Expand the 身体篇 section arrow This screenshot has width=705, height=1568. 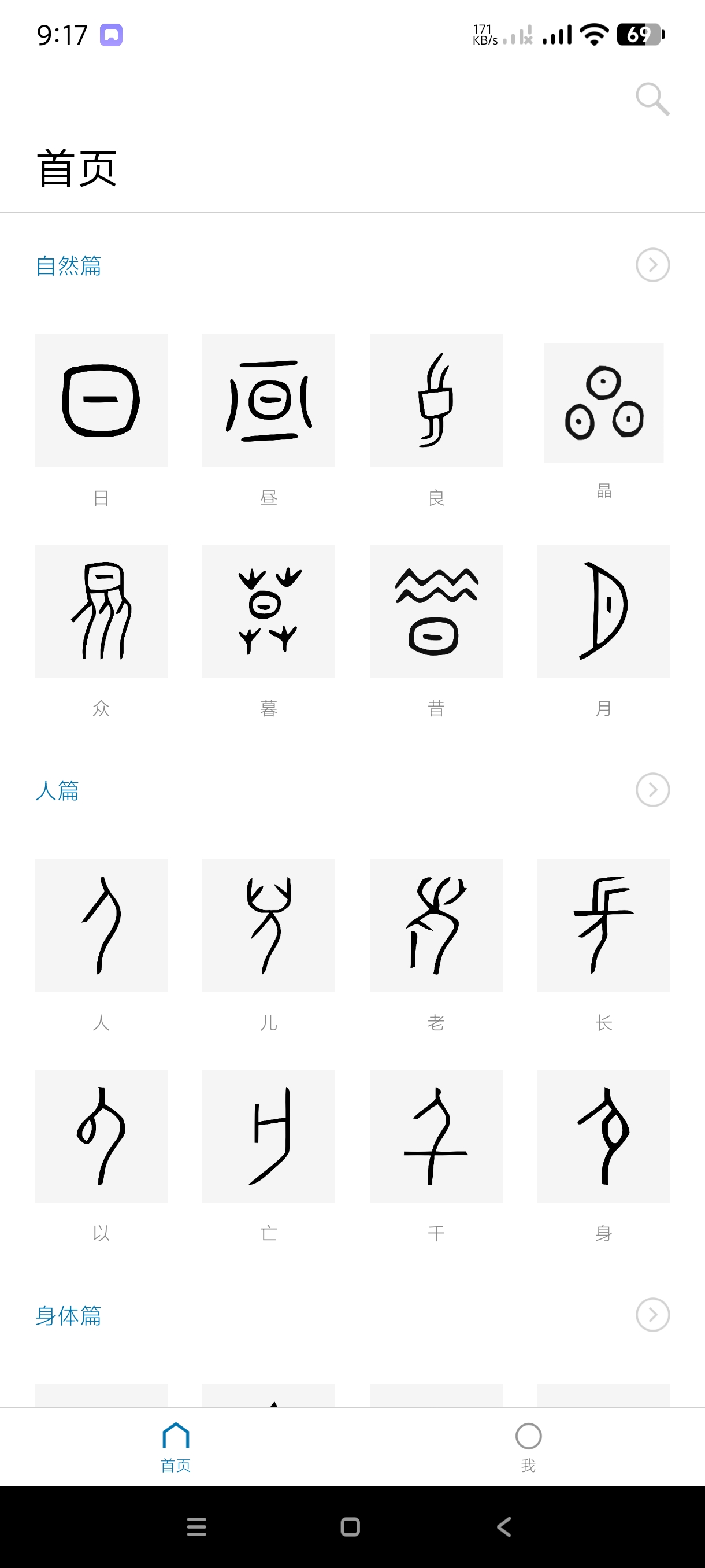[652, 1314]
